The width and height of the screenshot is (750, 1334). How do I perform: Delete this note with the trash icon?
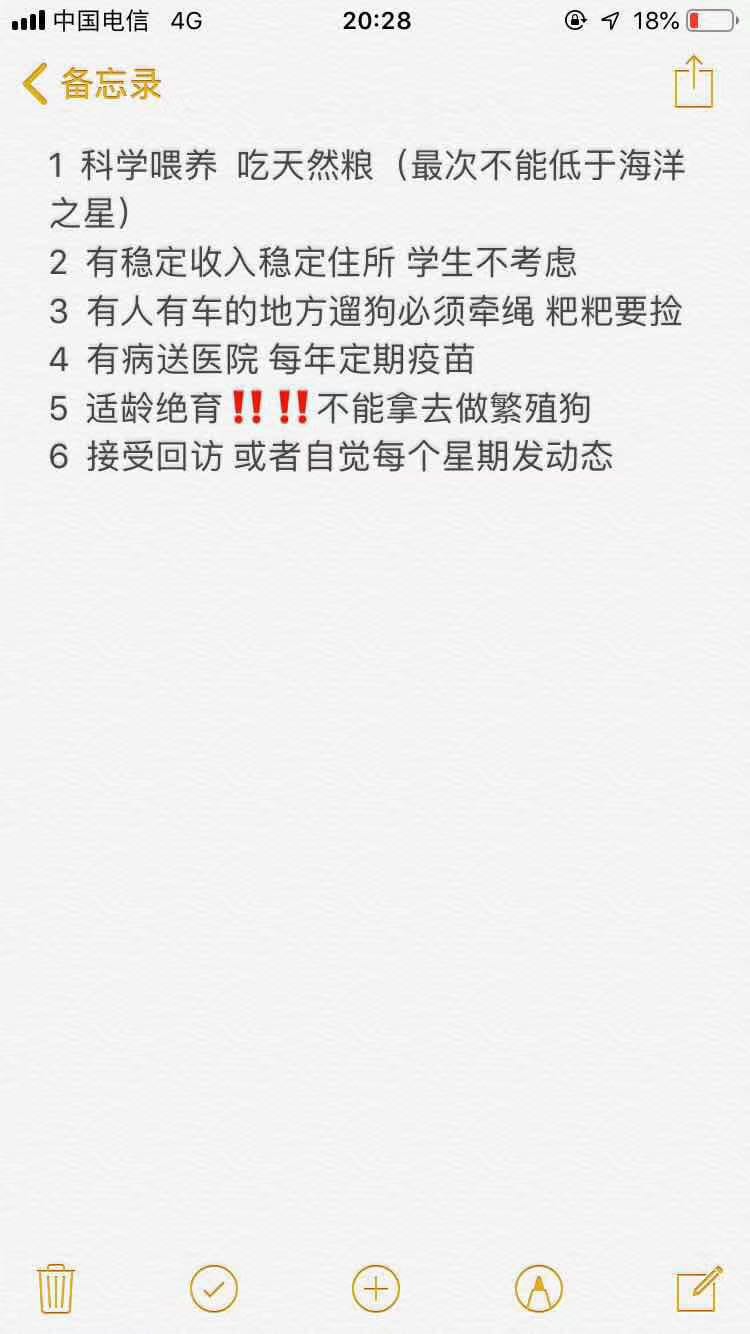[x=56, y=1288]
